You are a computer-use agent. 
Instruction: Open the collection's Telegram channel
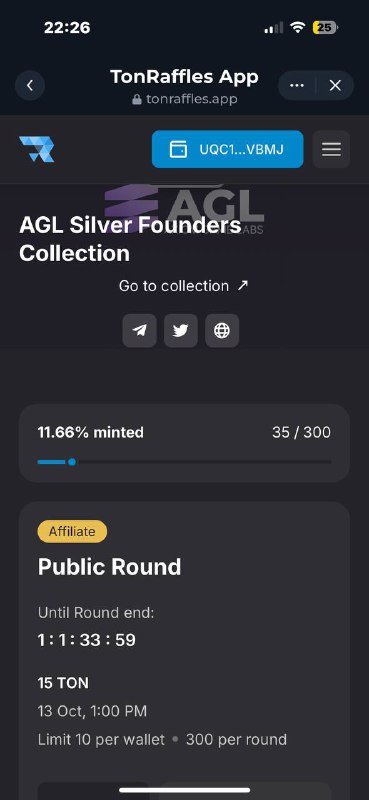(139, 331)
